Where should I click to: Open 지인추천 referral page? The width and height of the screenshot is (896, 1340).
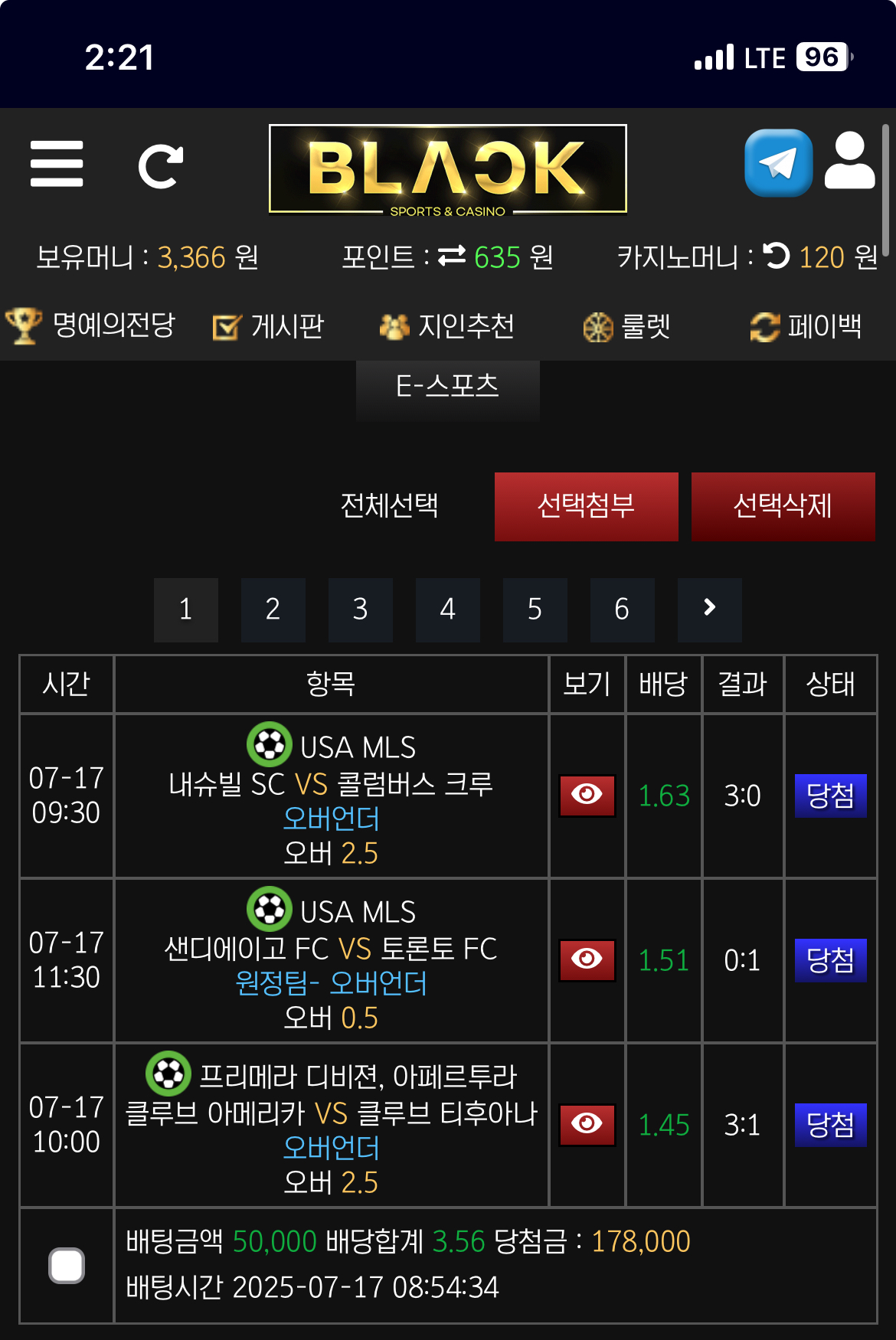[448, 327]
